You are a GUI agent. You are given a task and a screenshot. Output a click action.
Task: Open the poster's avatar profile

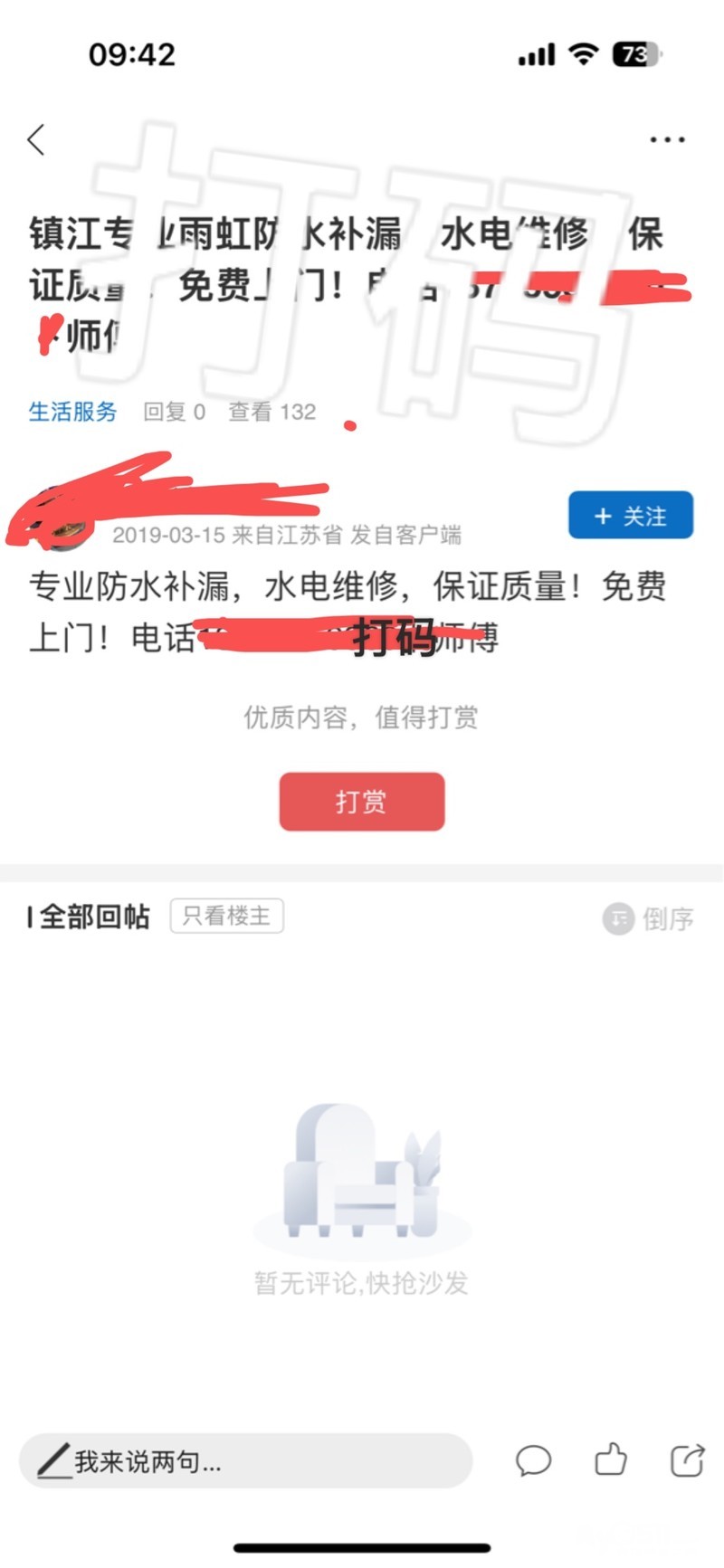click(x=65, y=527)
